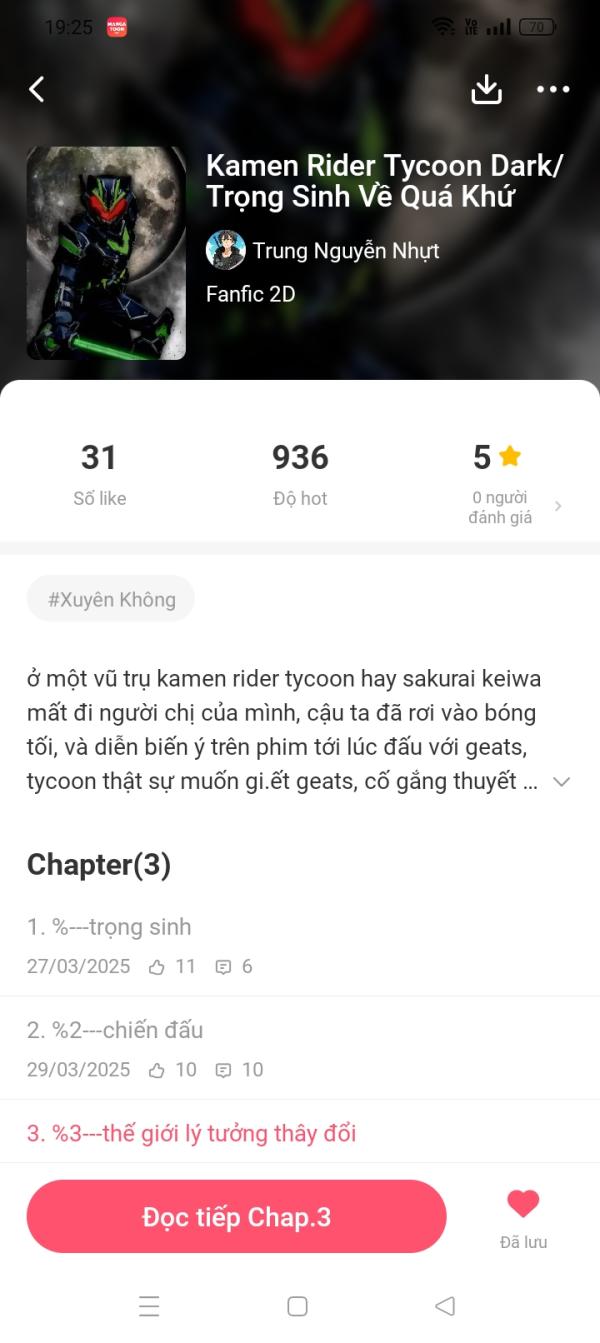
Task: Open the story cover image
Action: point(106,253)
